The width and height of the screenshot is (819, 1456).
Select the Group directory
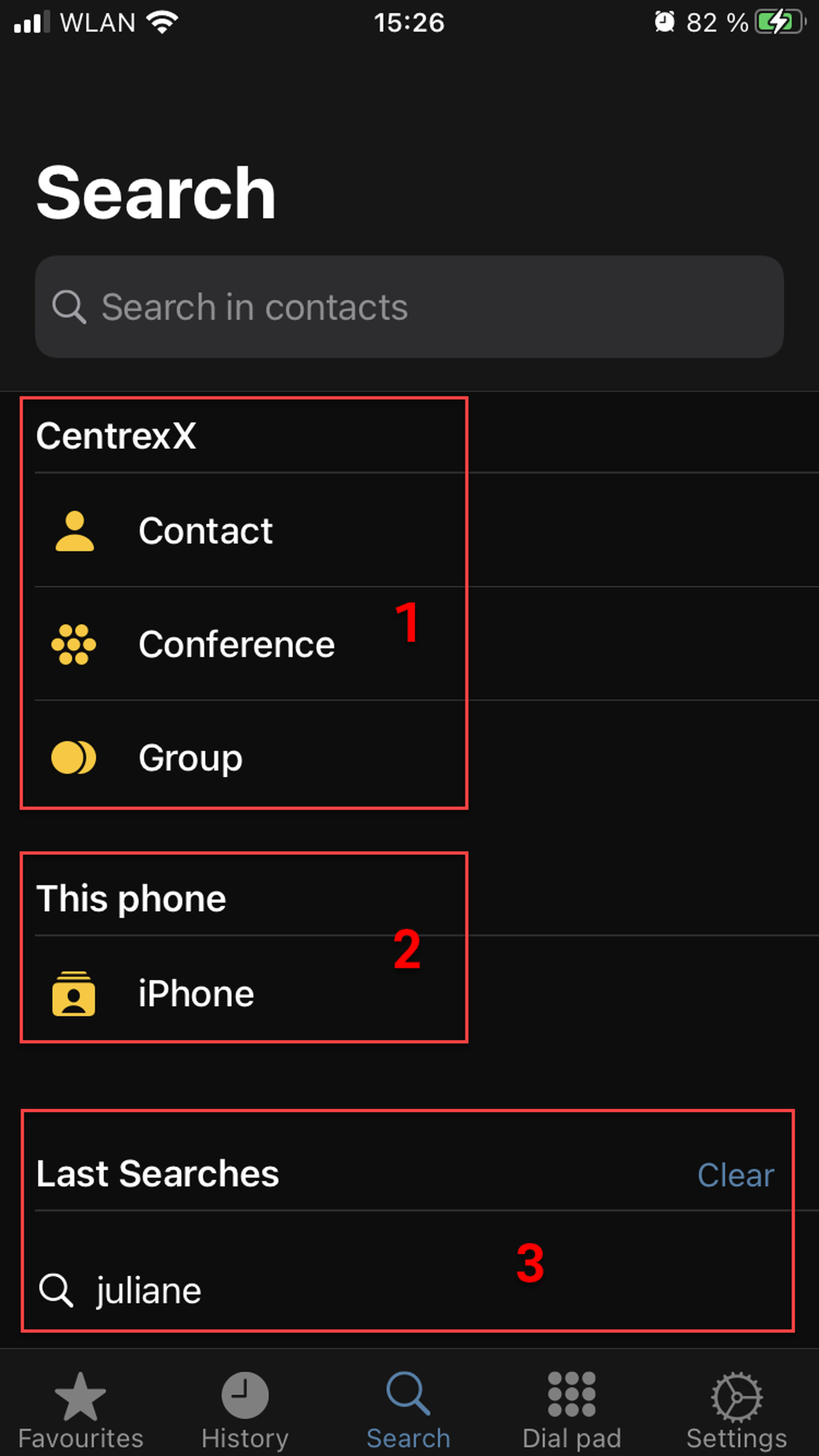coord(190,757)
